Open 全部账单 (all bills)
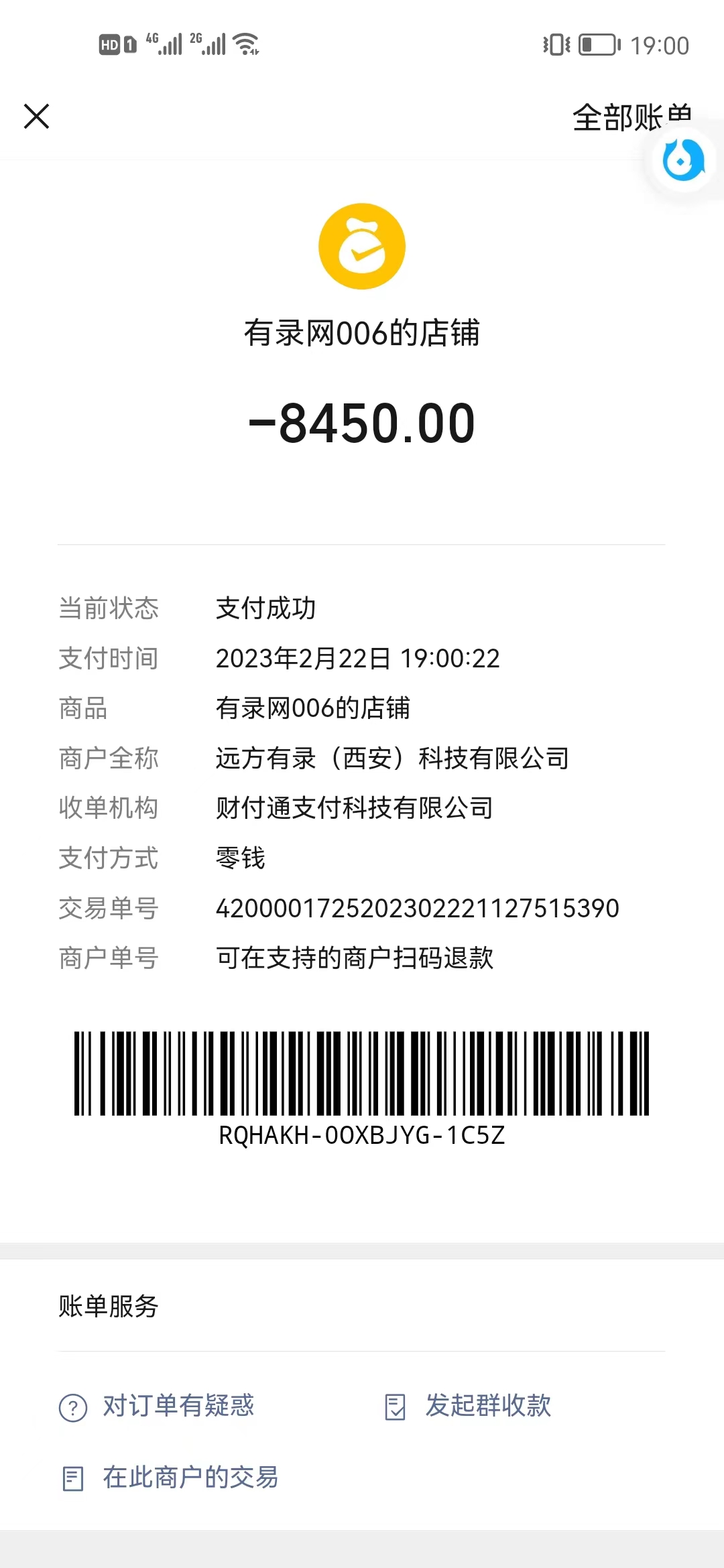This screenshot has width=724, height=1568. [613, 118]
